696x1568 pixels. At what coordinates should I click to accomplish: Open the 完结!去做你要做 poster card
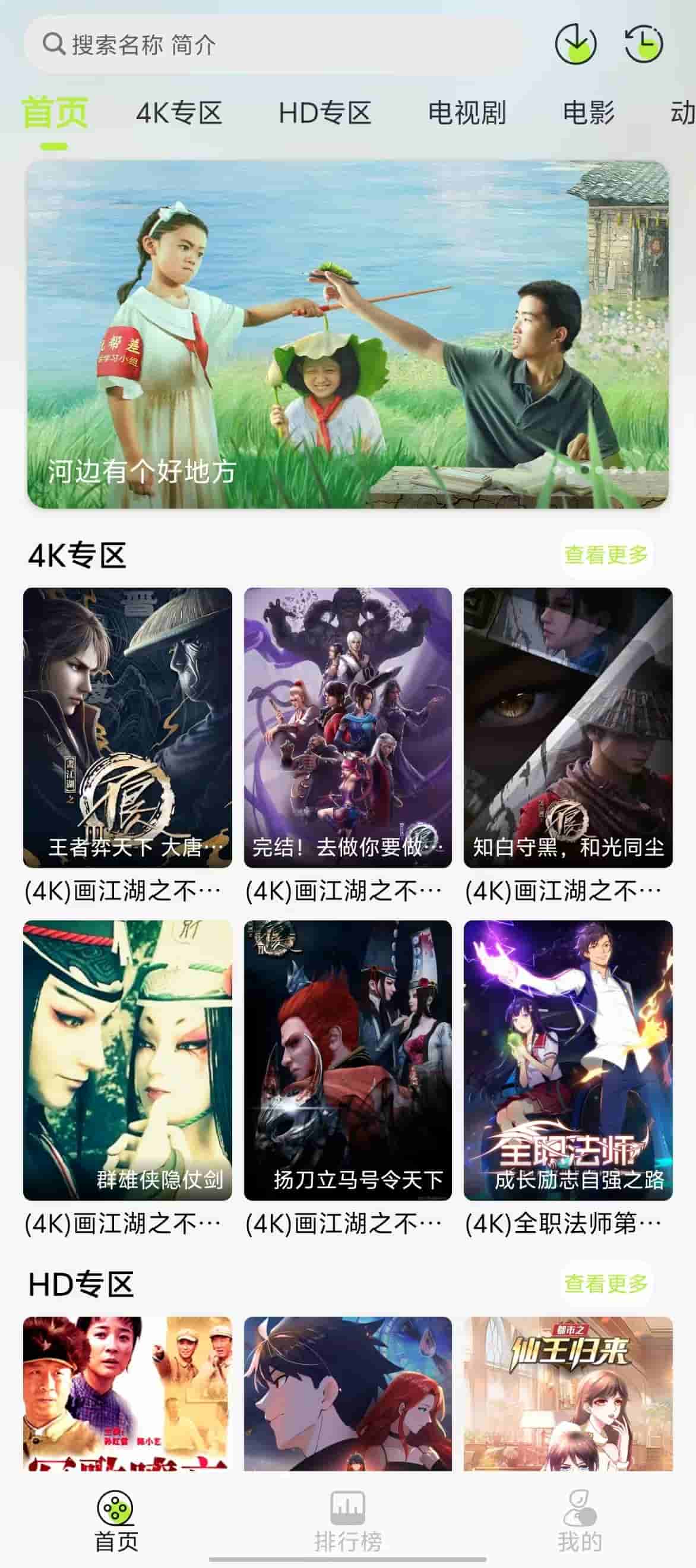point(348,727)
